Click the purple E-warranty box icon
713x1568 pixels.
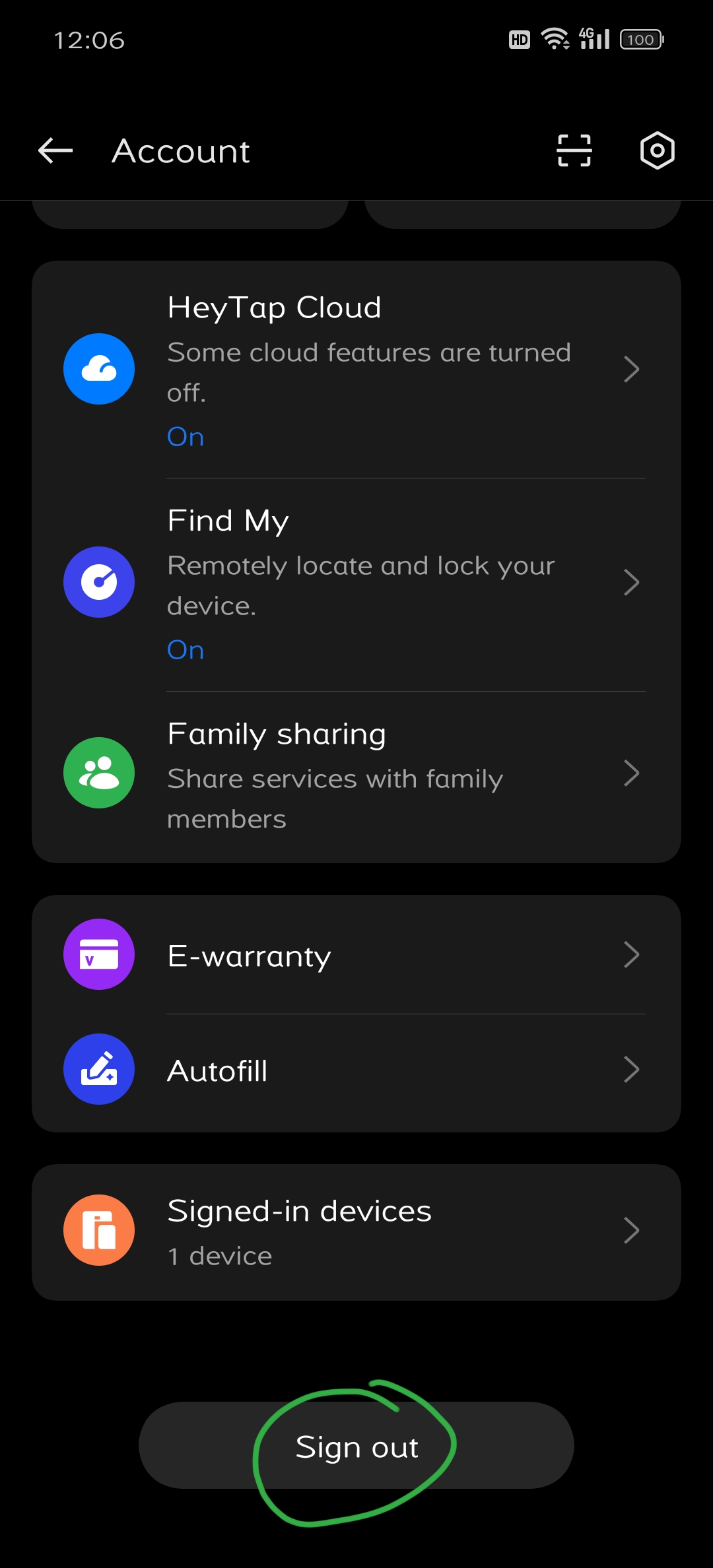point(98,954)
